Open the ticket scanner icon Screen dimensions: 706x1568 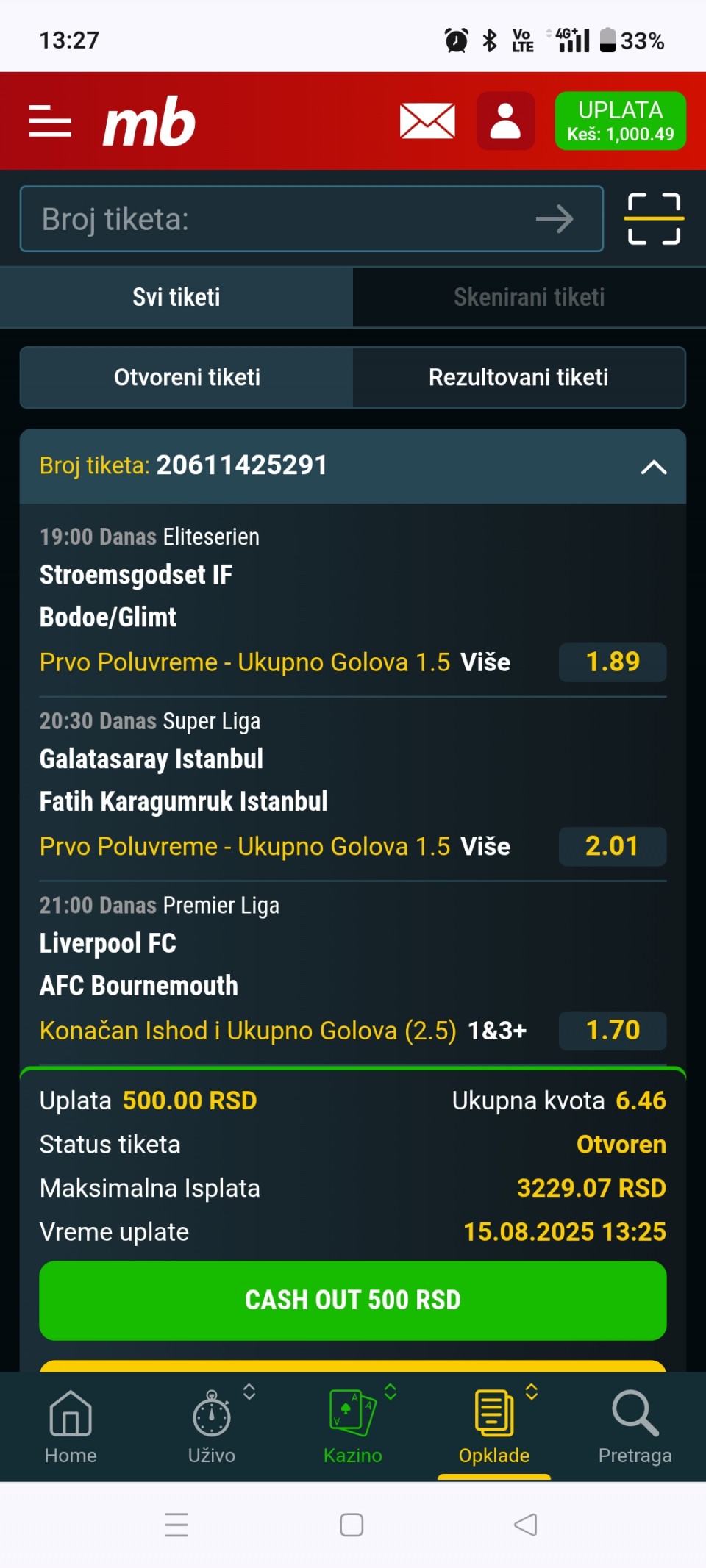[x=654, y=219]
